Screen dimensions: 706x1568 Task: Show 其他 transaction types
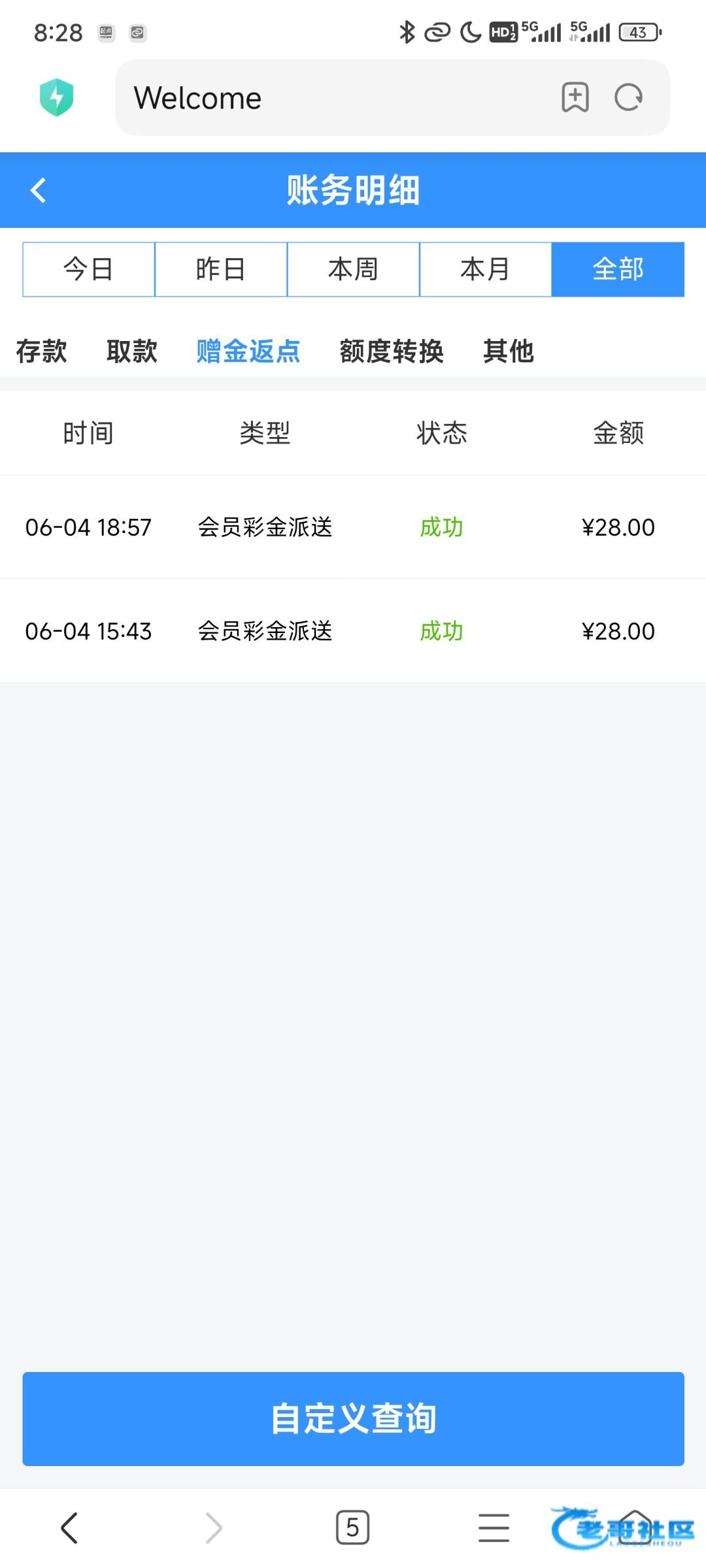coord(509,351)
